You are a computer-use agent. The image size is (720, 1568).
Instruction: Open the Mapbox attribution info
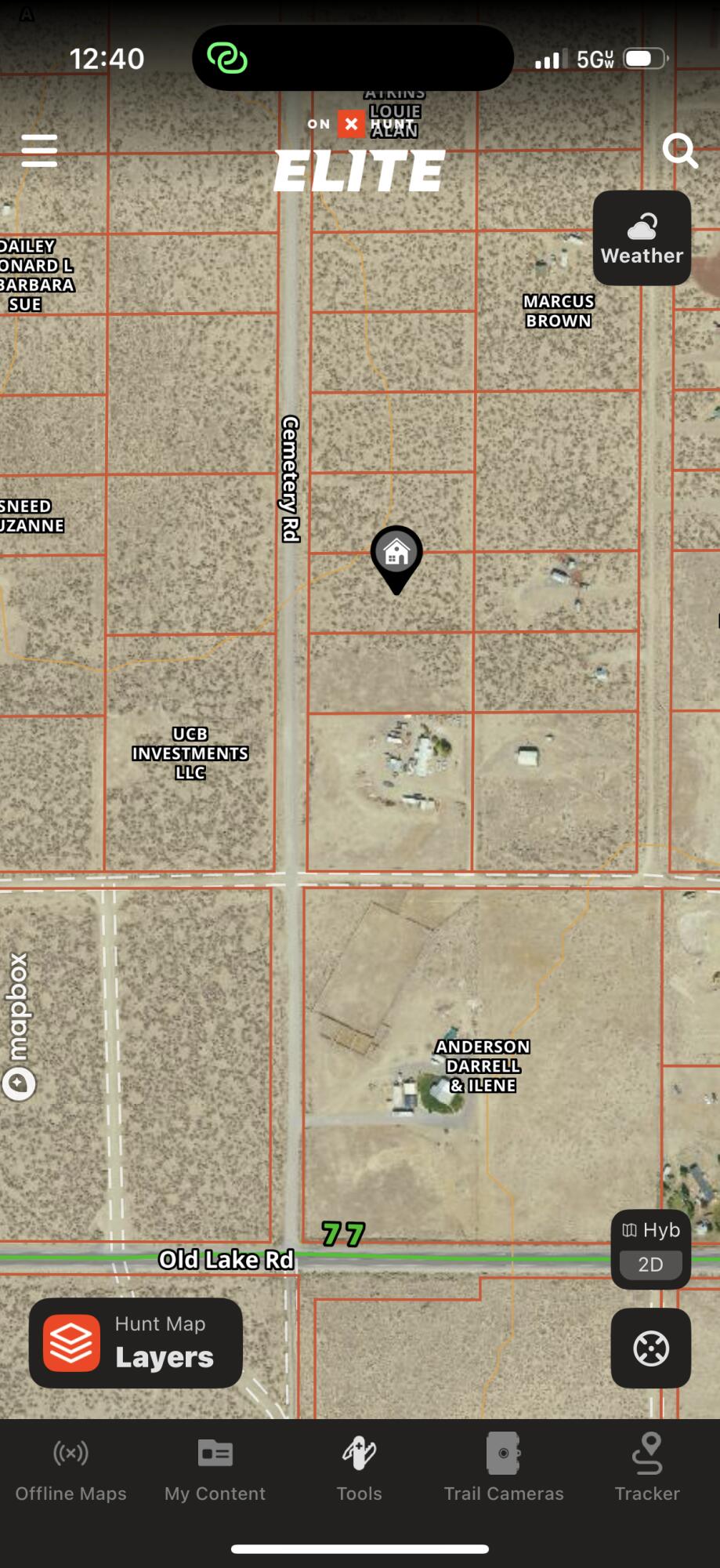point(19,1084)
